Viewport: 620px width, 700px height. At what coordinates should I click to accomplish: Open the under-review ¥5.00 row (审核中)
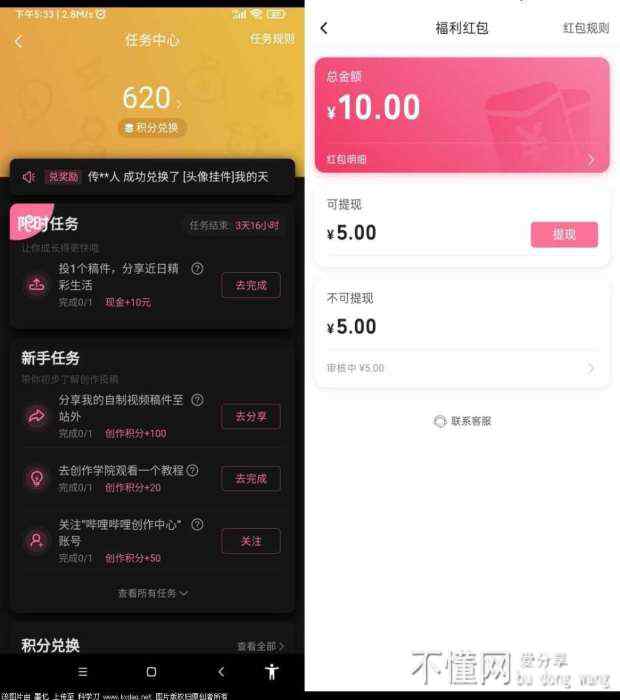click(x=460, y=368)
